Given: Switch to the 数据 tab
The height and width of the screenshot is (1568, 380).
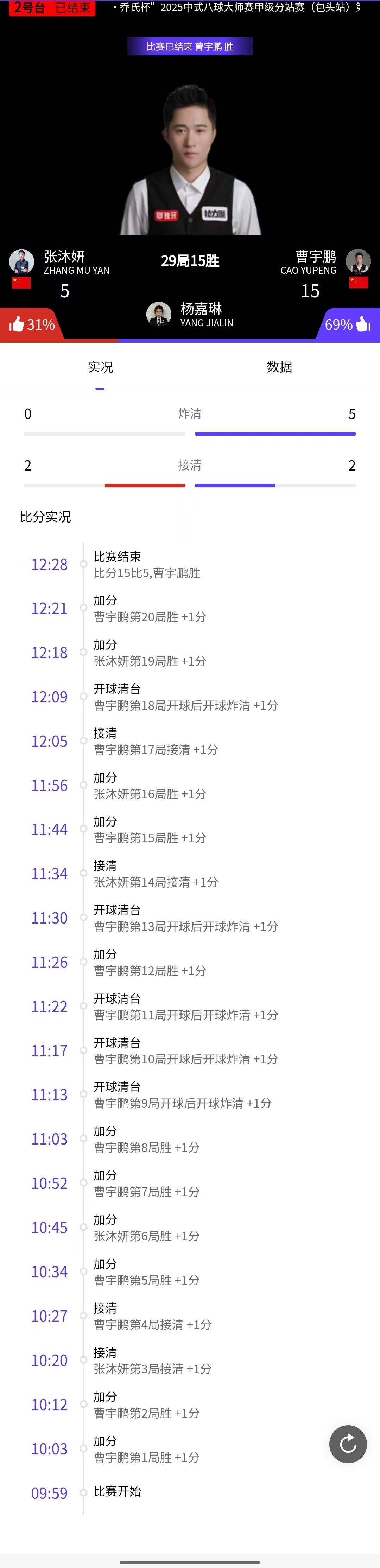Looking at the screenshot, I should [x=279, y=367].
